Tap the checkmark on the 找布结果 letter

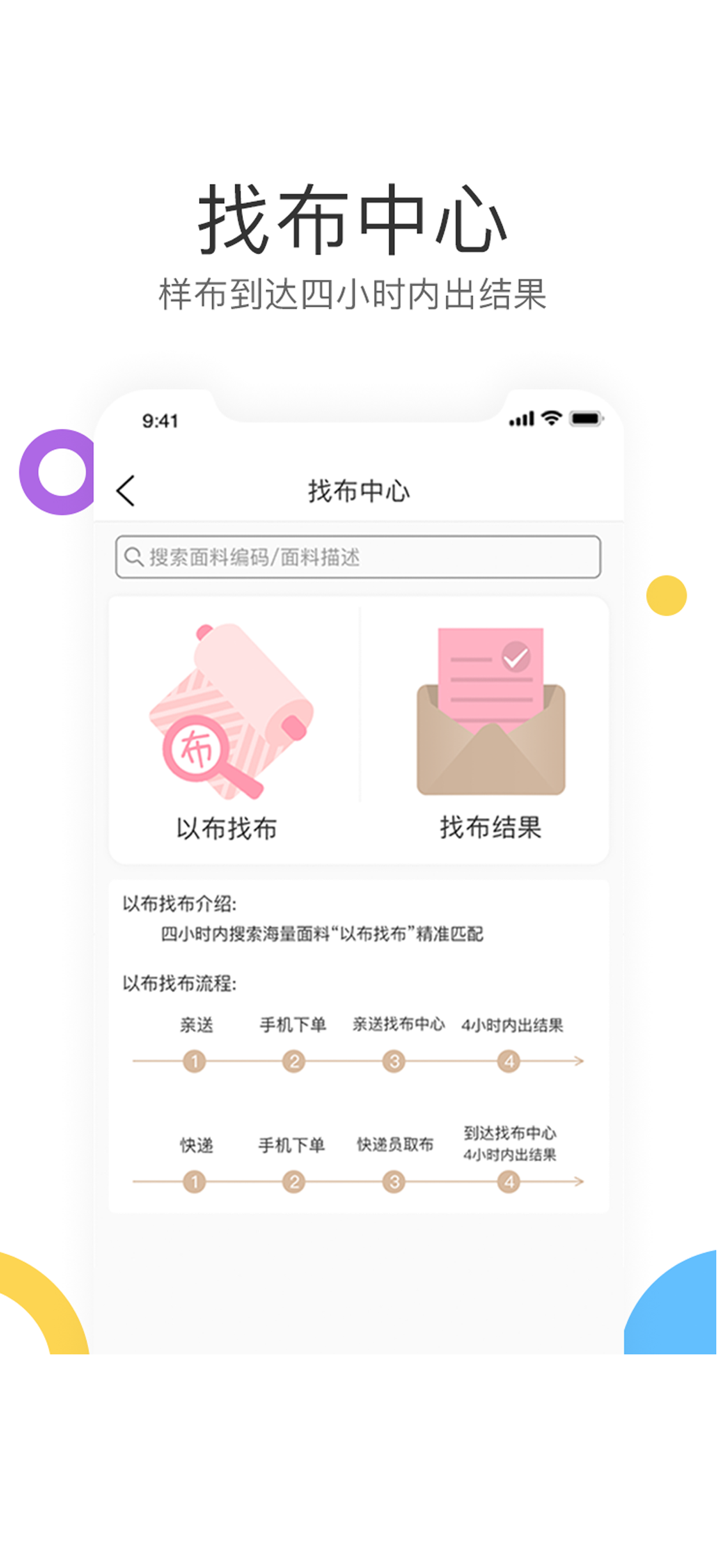click(x=513, y=656)
